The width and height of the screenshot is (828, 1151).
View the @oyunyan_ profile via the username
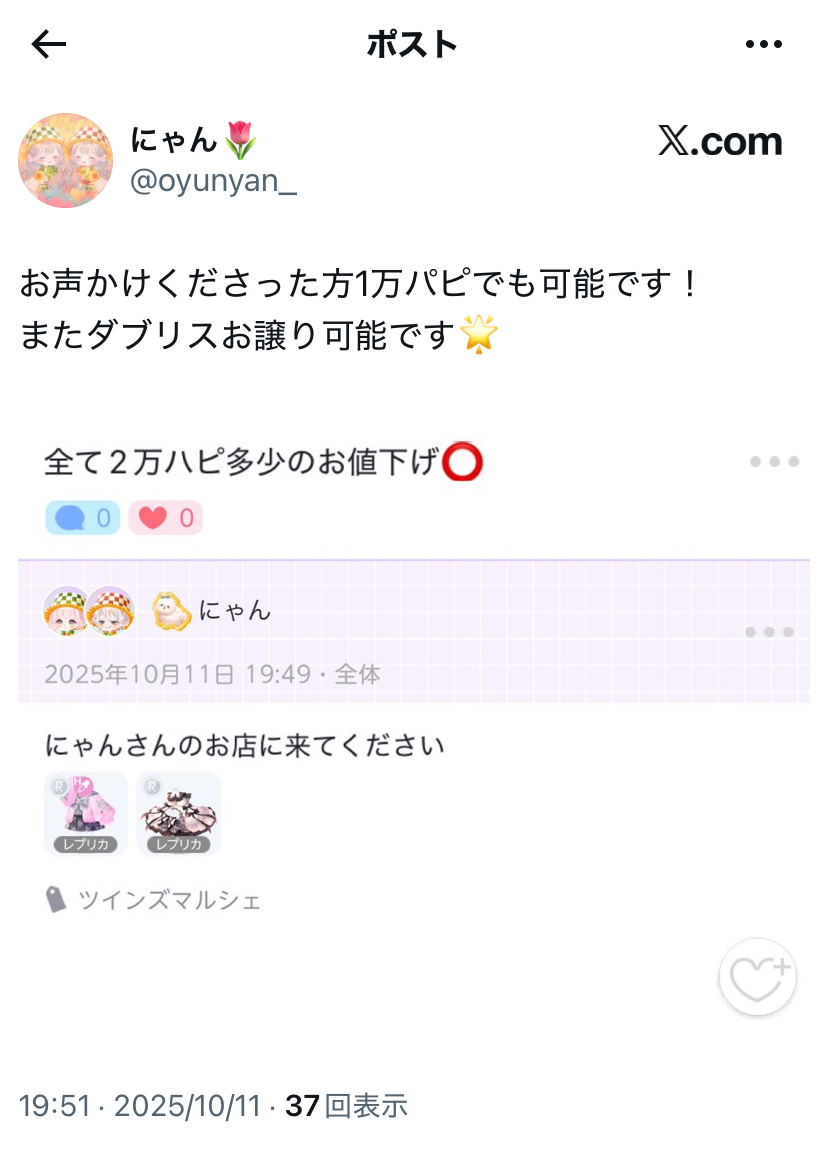coord(214,183)
